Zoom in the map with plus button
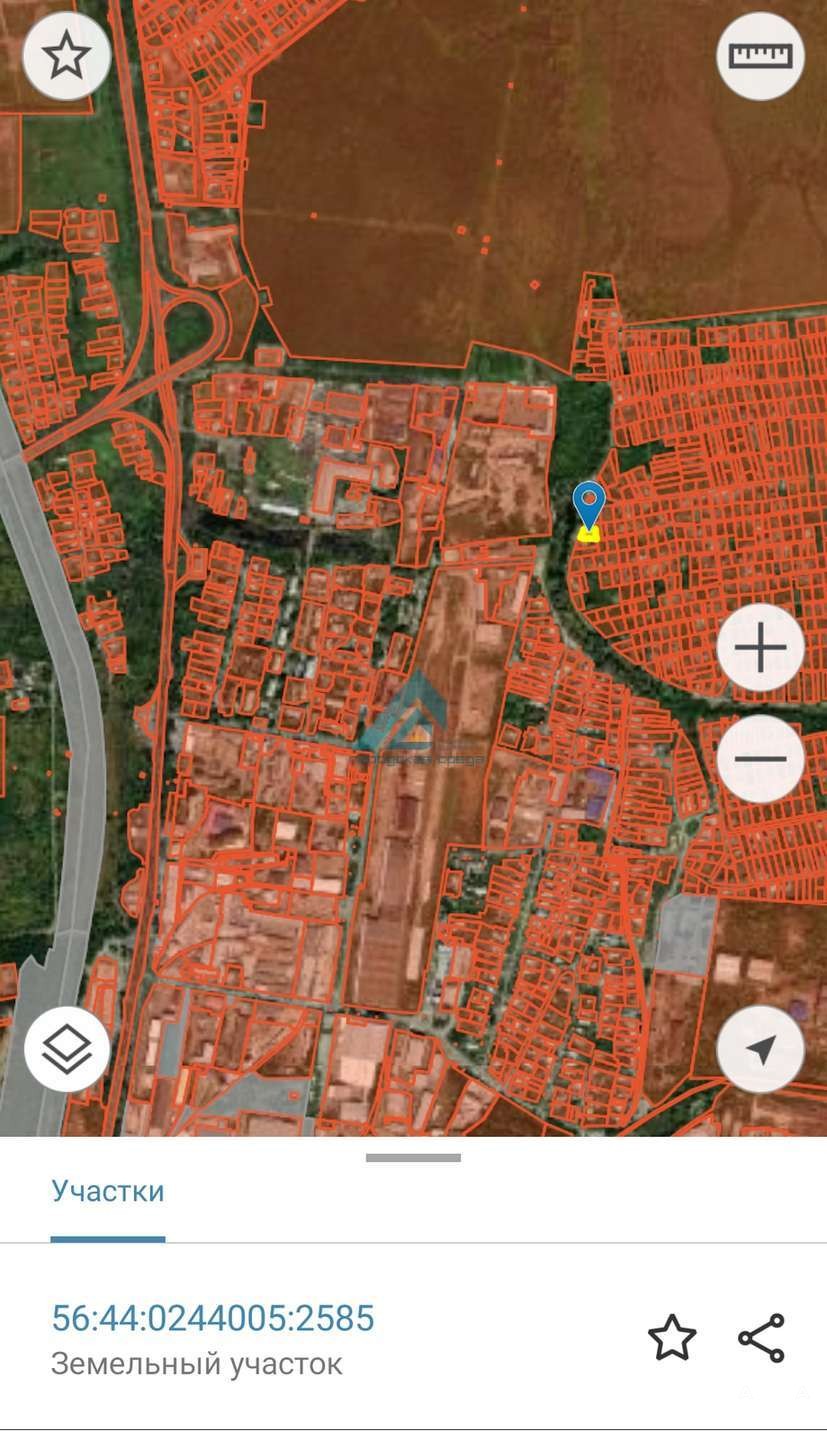The image size is (827, 1440). 760,648
